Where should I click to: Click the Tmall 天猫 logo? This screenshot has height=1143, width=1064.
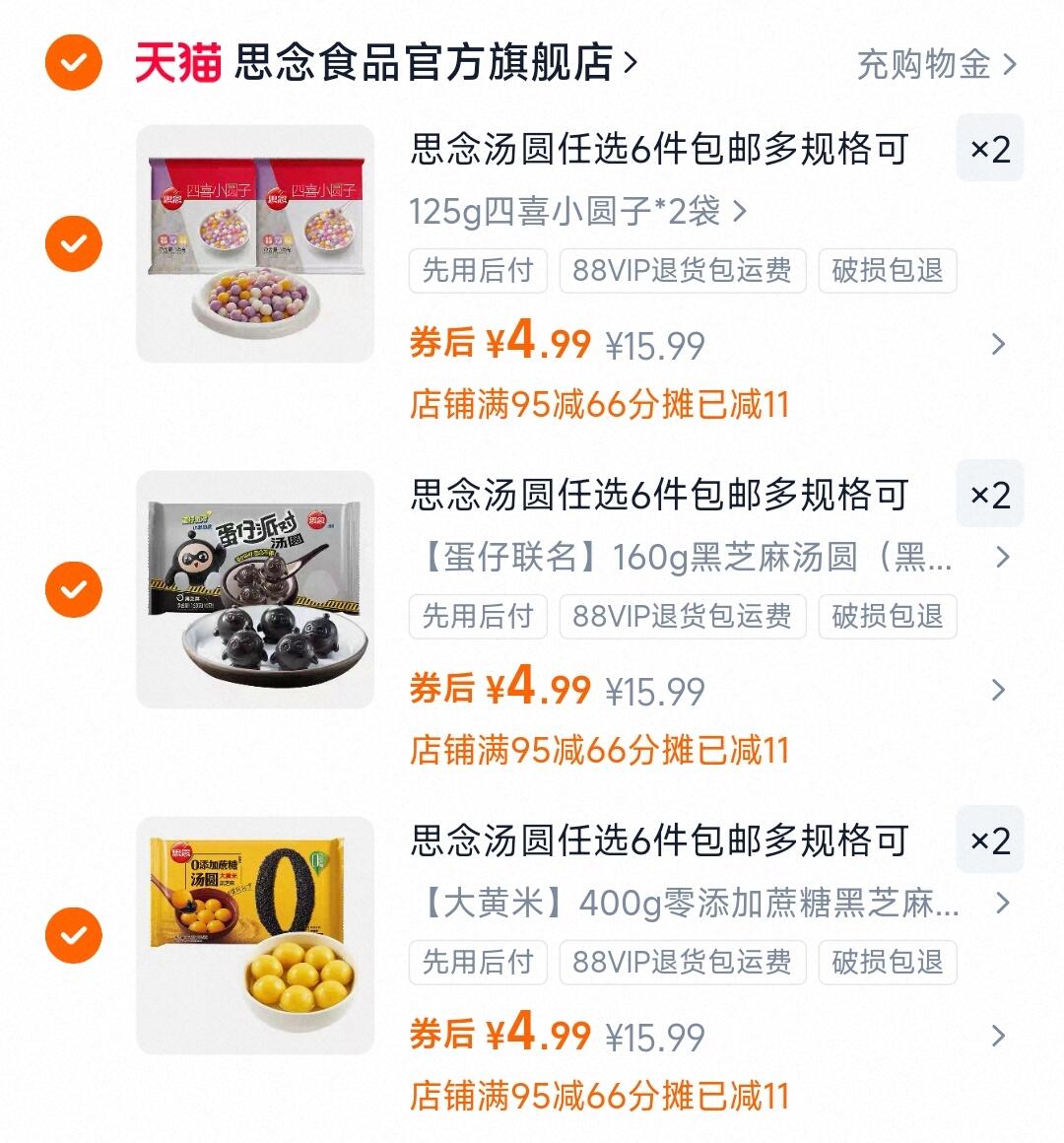177,61
